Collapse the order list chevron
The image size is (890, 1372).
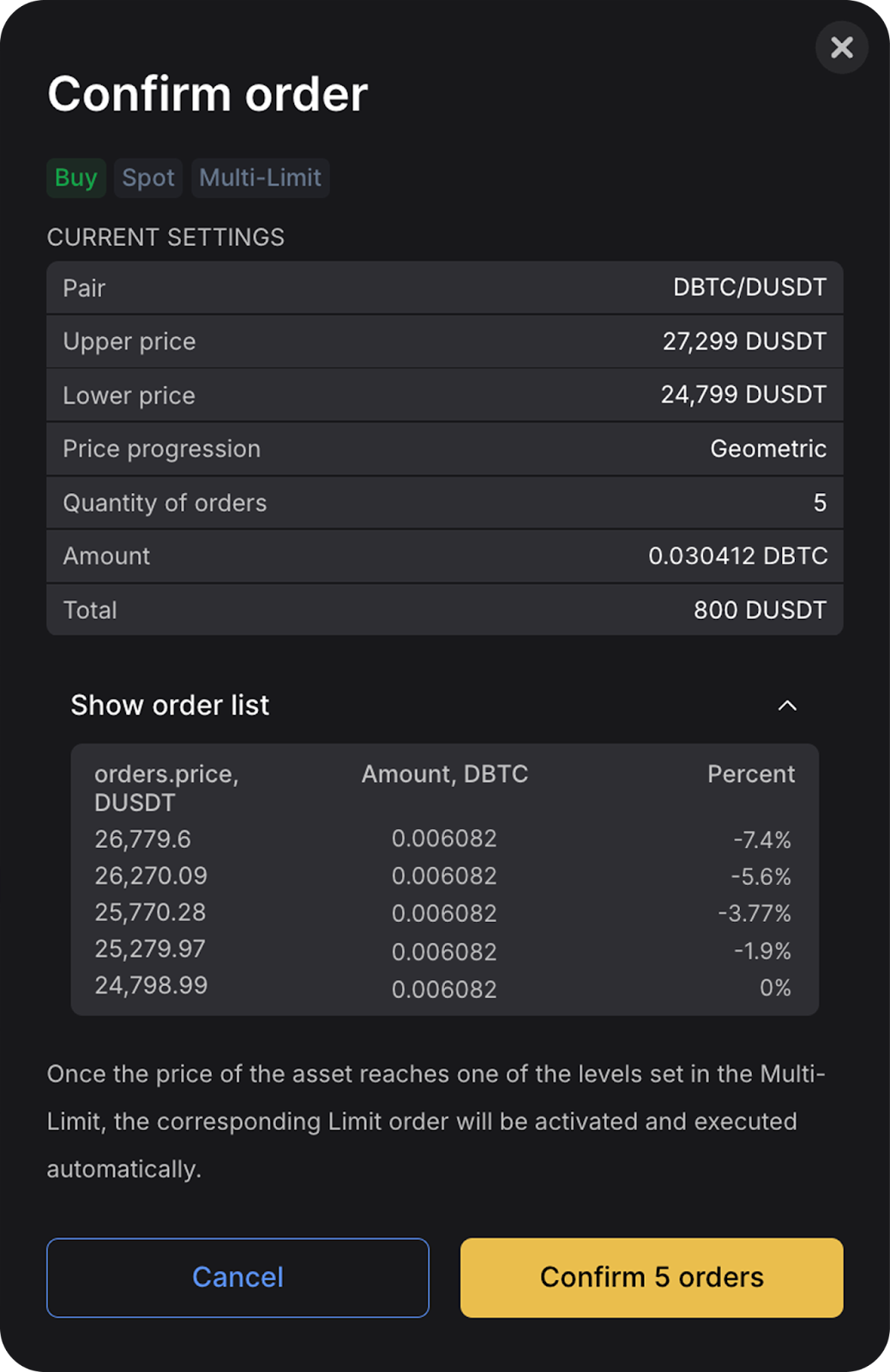[789, 706]
